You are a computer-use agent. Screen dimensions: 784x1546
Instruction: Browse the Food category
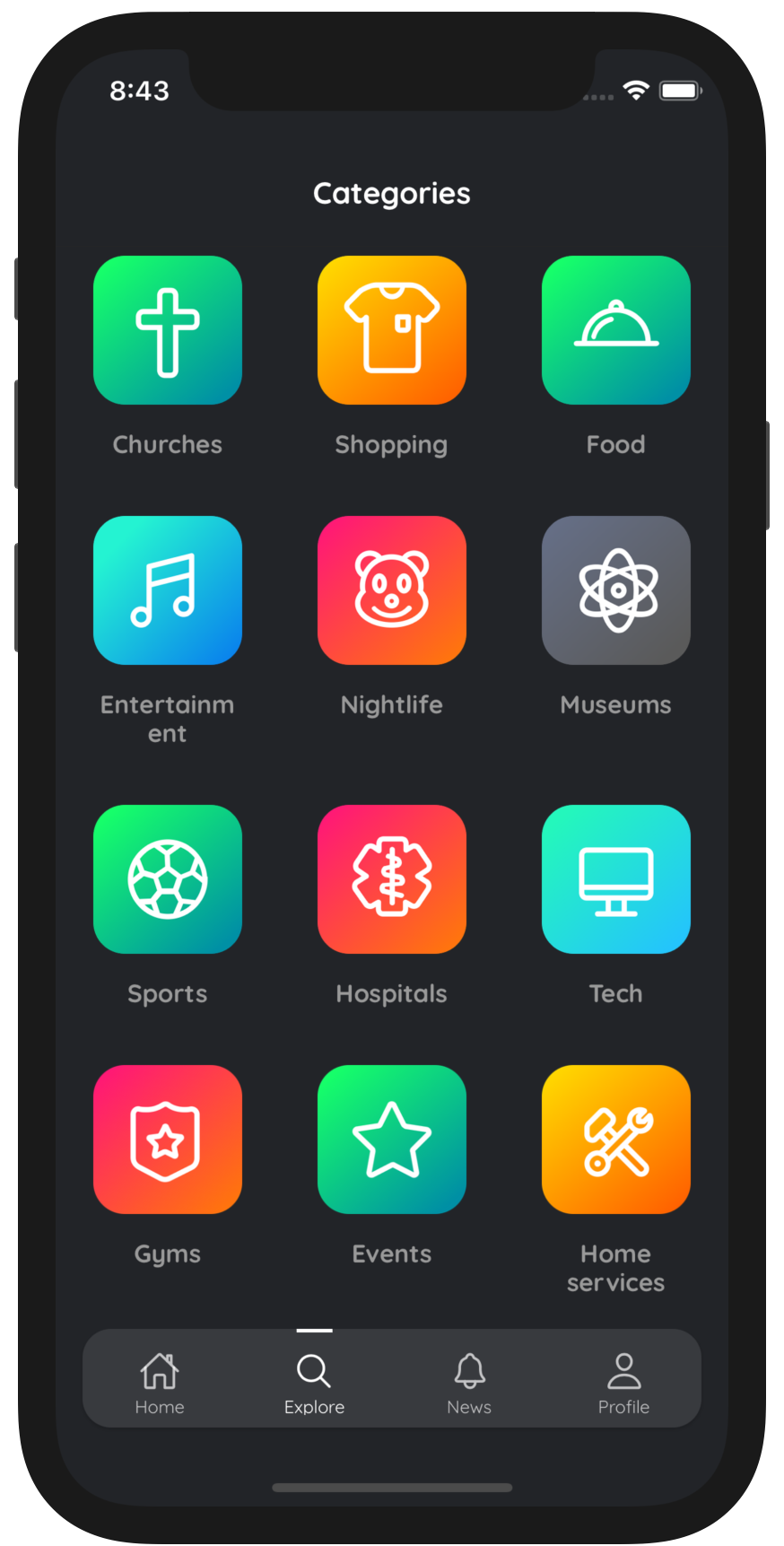tap(616, 330)
